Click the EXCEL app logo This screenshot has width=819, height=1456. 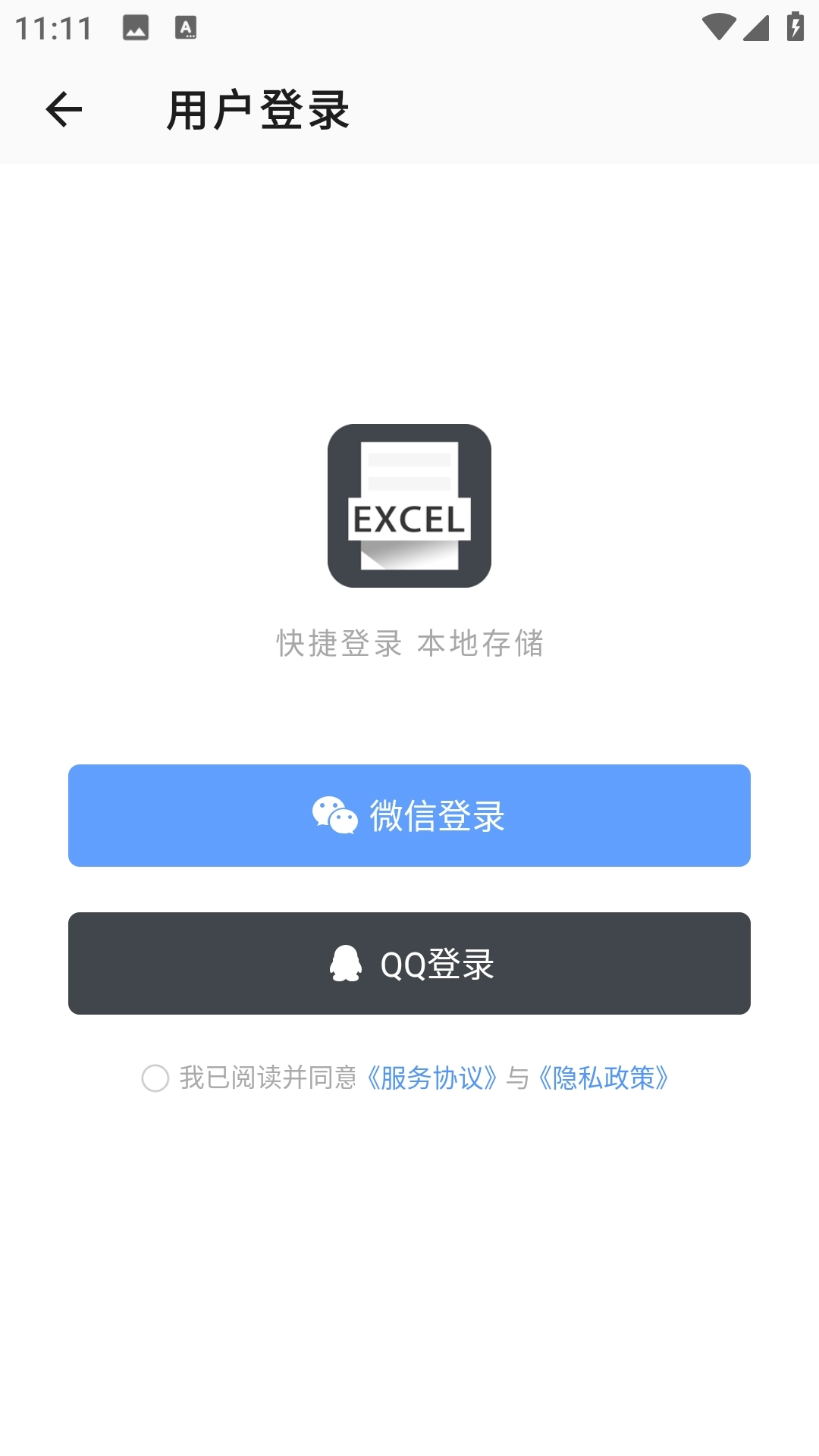tap(409, 504)
